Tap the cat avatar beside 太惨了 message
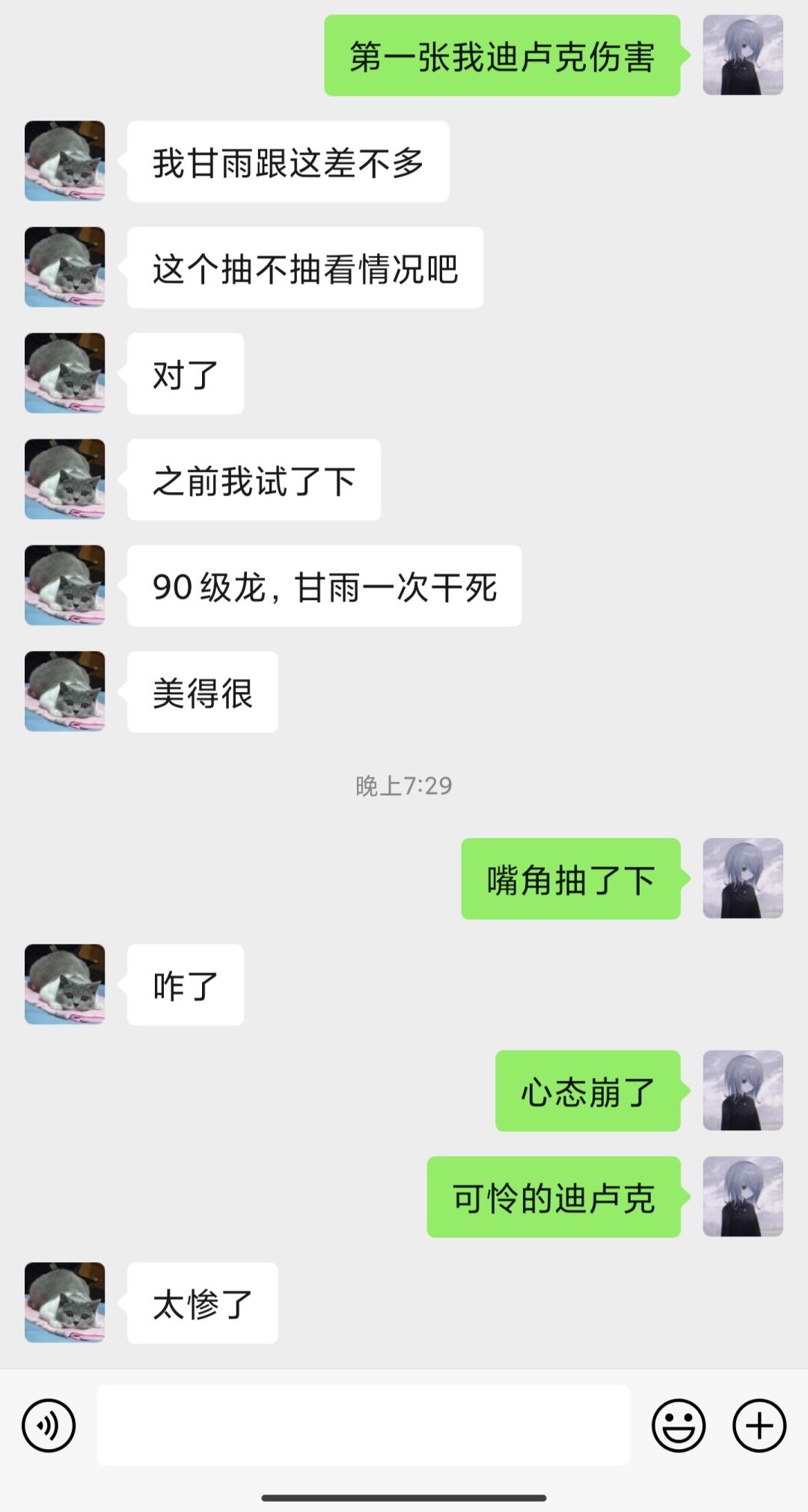The image size is (808, 1512). (x=64, y=1302)
